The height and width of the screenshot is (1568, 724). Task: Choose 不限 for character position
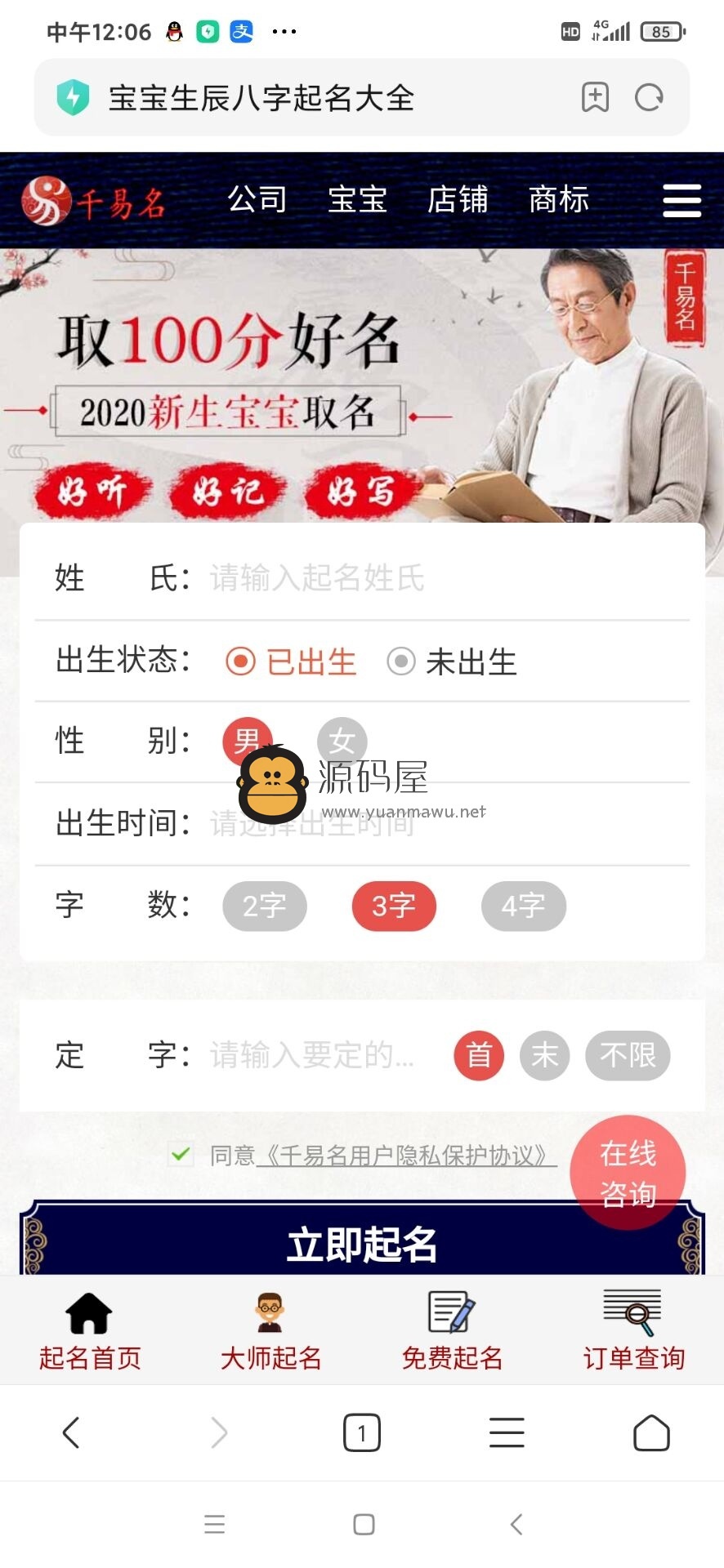tap(627, 1055)
